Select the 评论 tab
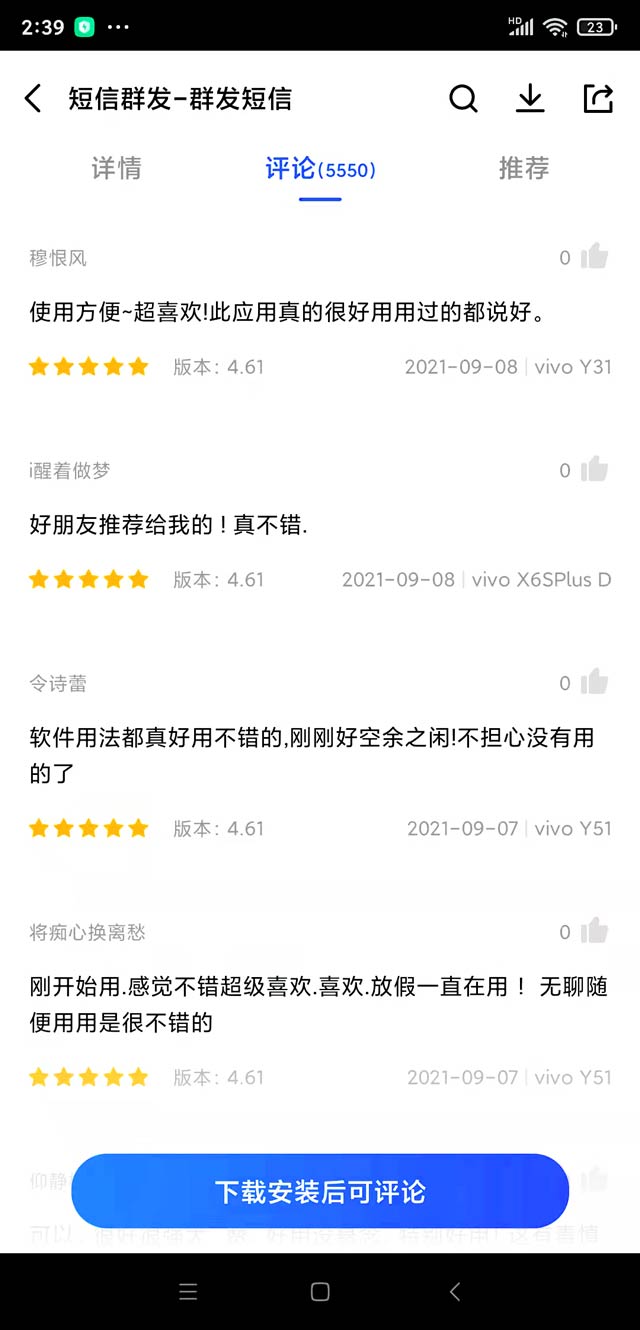640x1330 pixels. (x=320, y=169)
